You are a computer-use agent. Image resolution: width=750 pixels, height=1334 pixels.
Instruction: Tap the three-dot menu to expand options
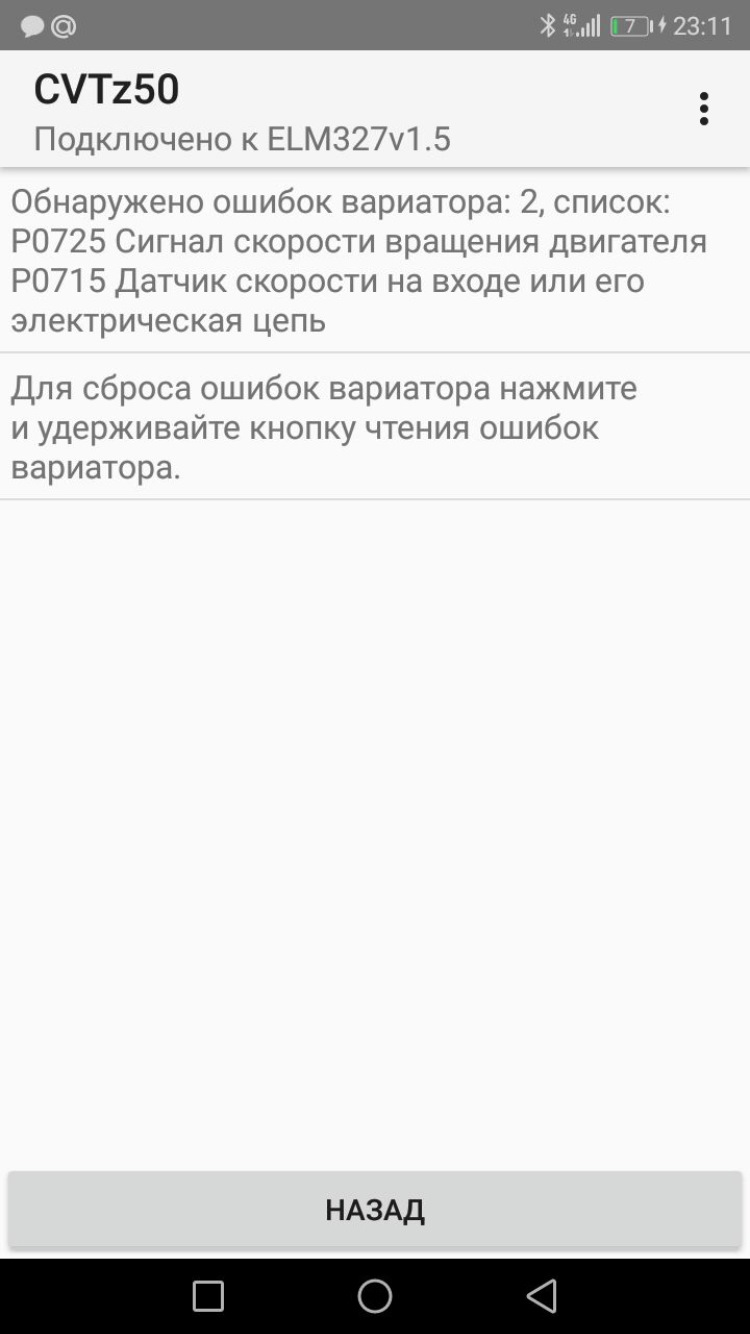point(704,108)
